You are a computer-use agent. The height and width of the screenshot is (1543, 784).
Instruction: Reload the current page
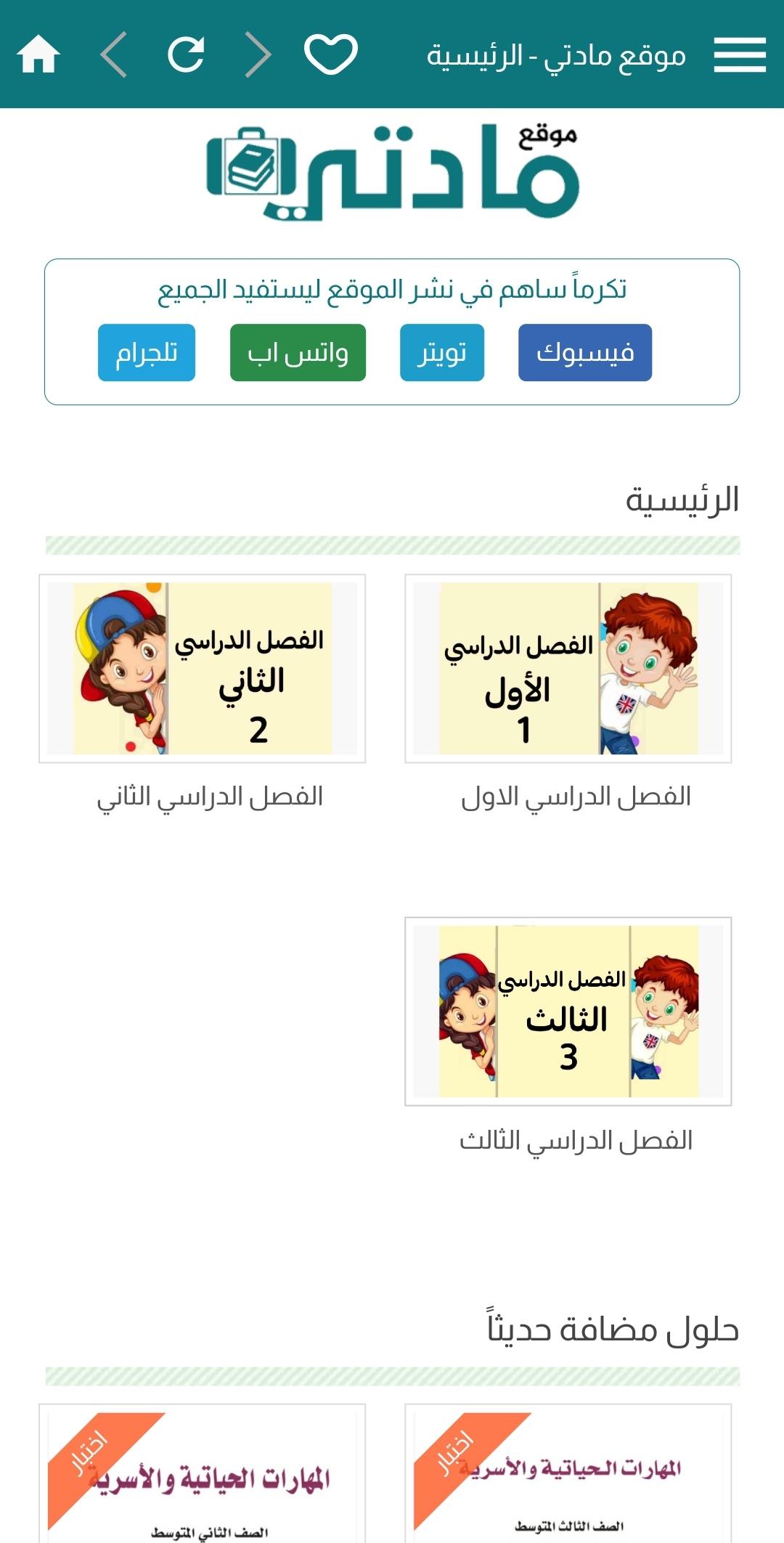coord(186,54)
